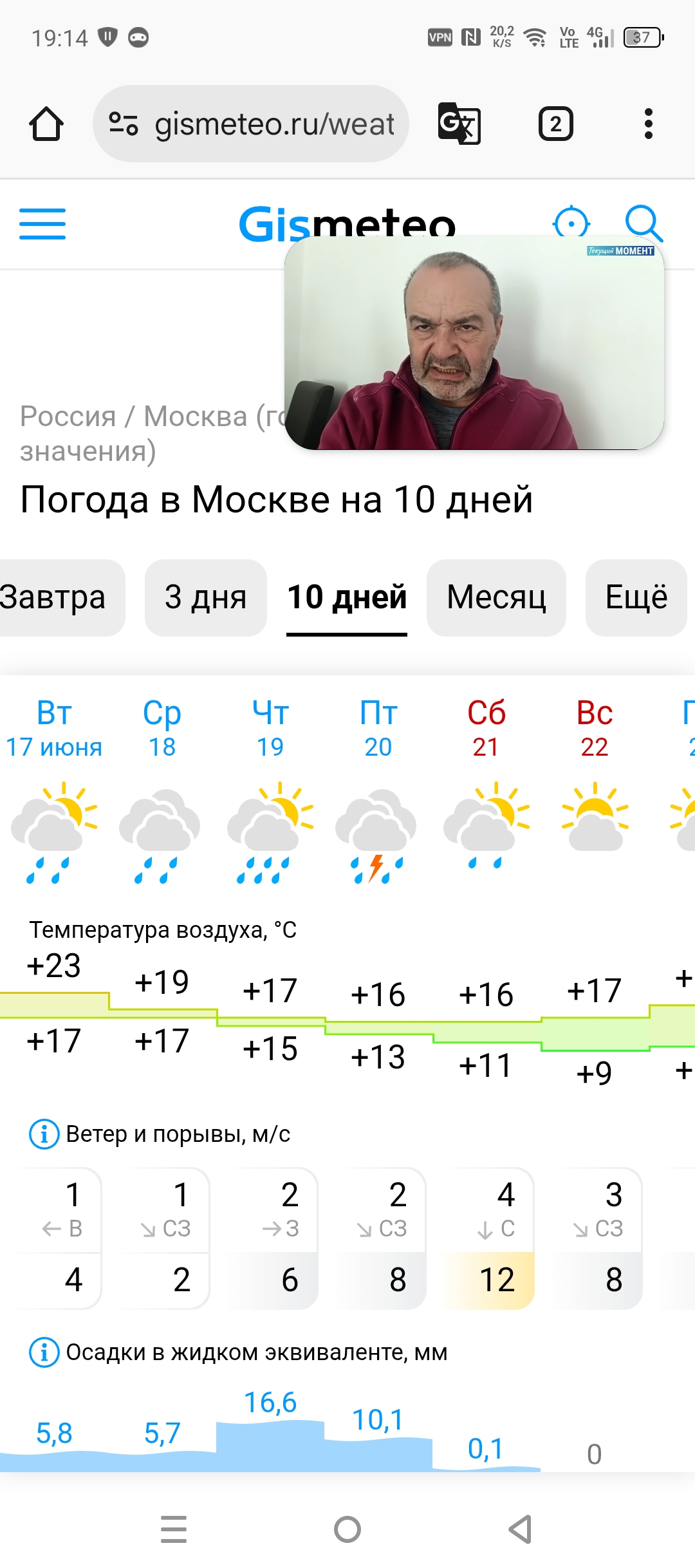Tap the gismeteo.ru address bar

coord(251,124)
